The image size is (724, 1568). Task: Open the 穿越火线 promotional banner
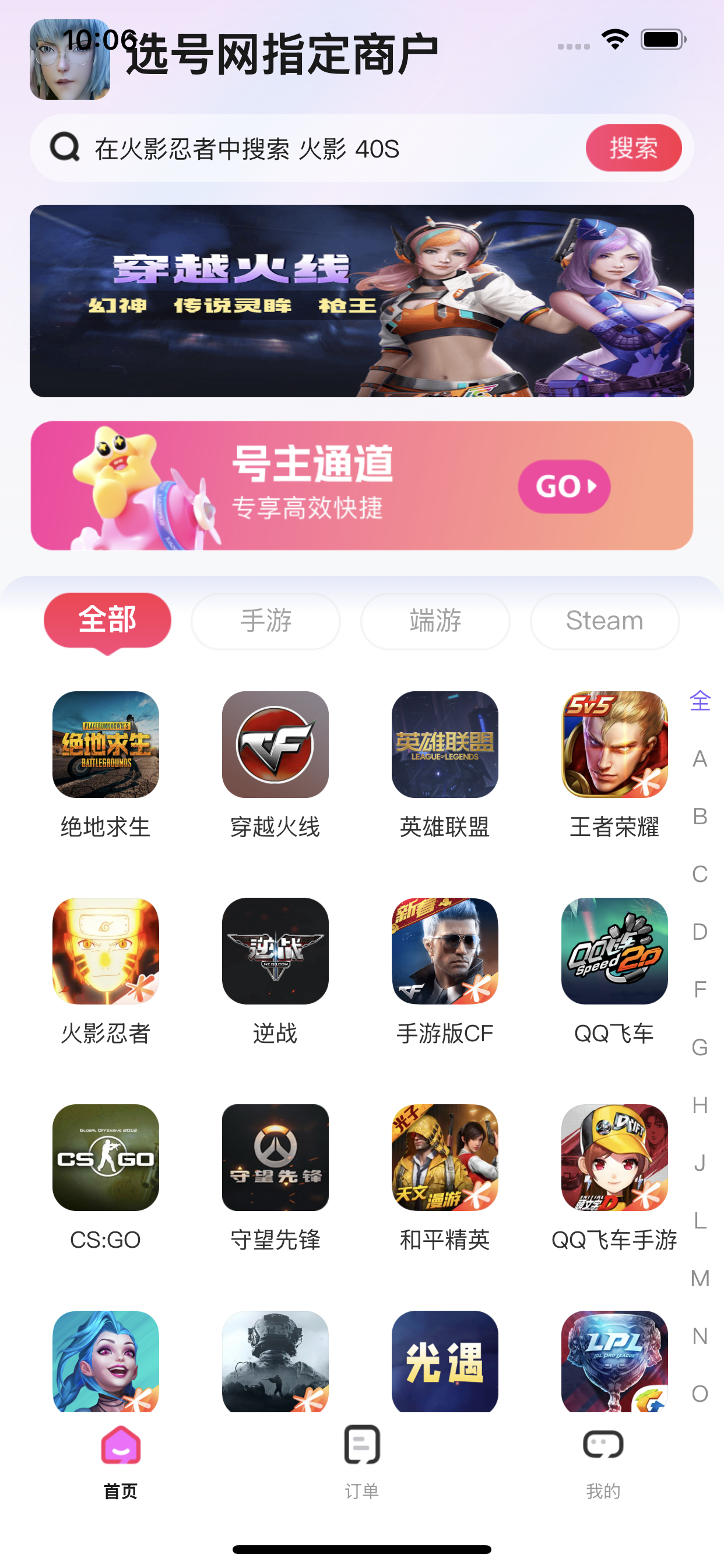[x=361, y=300]
